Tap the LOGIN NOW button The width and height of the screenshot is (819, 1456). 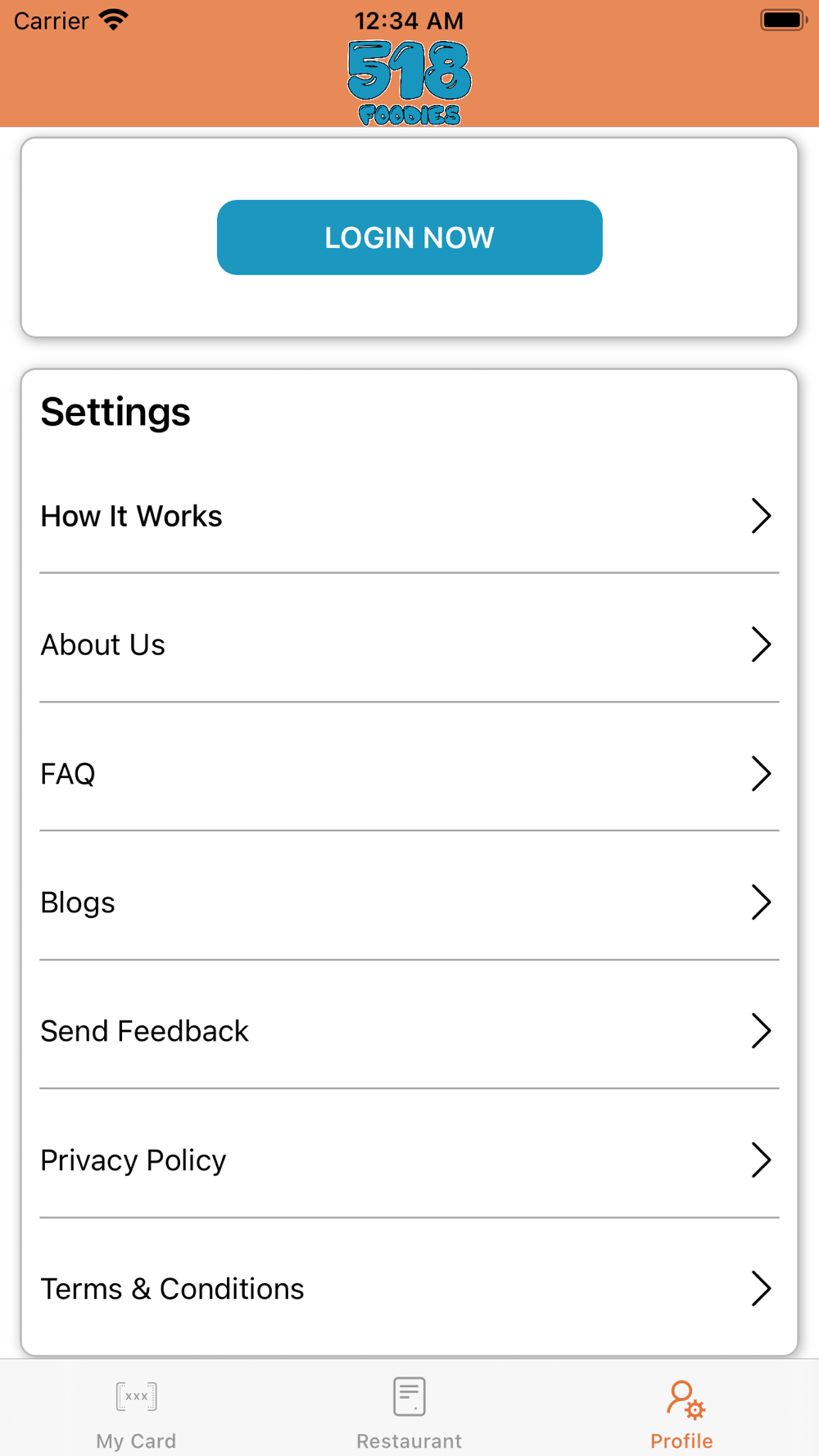409,237
